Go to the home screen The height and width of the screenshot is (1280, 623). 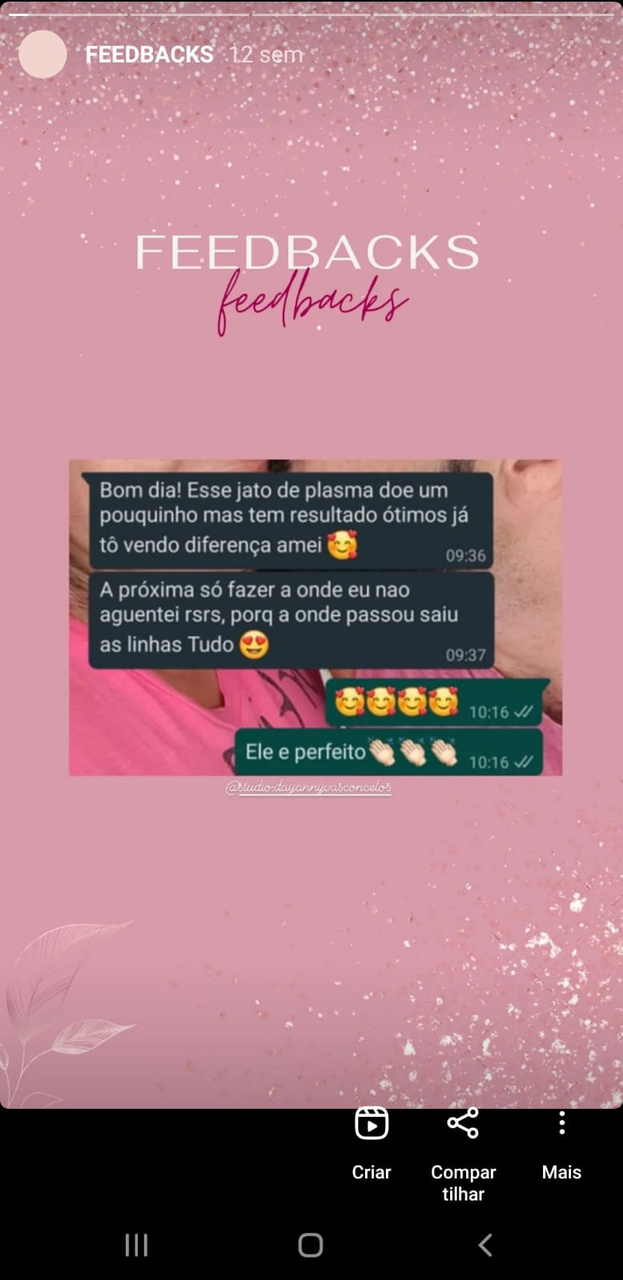pyautogui.click(x=311, y=1244)
